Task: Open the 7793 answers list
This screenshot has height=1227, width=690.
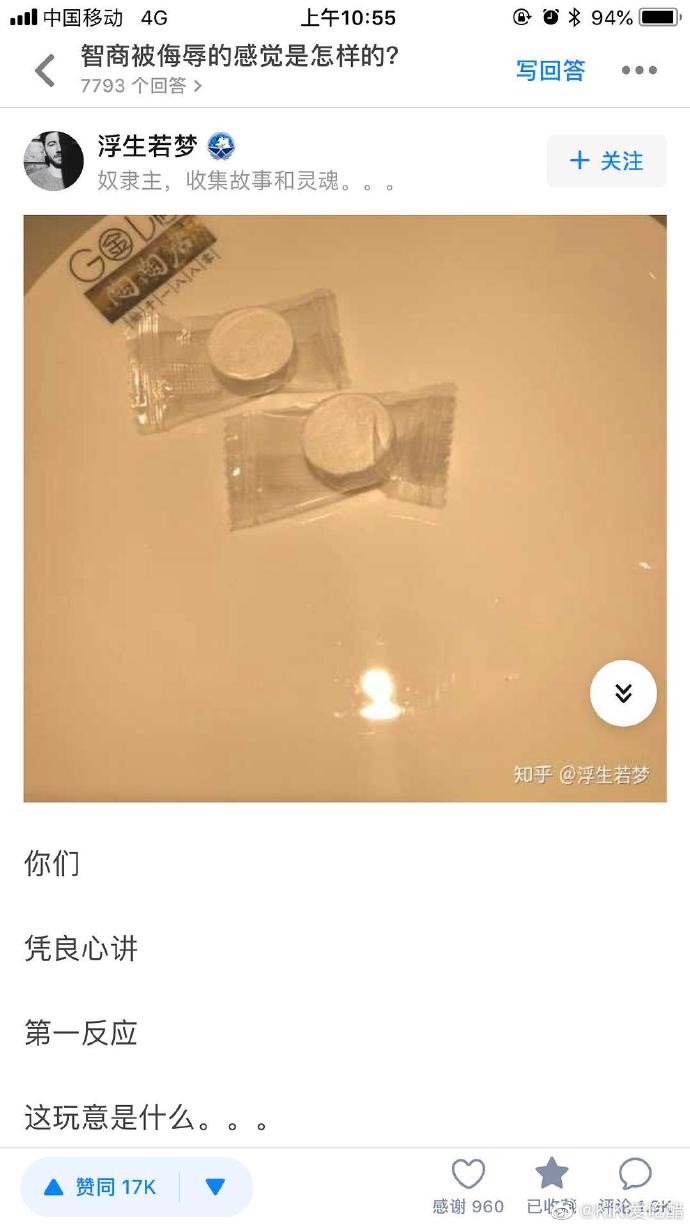Action: [141, 86]
